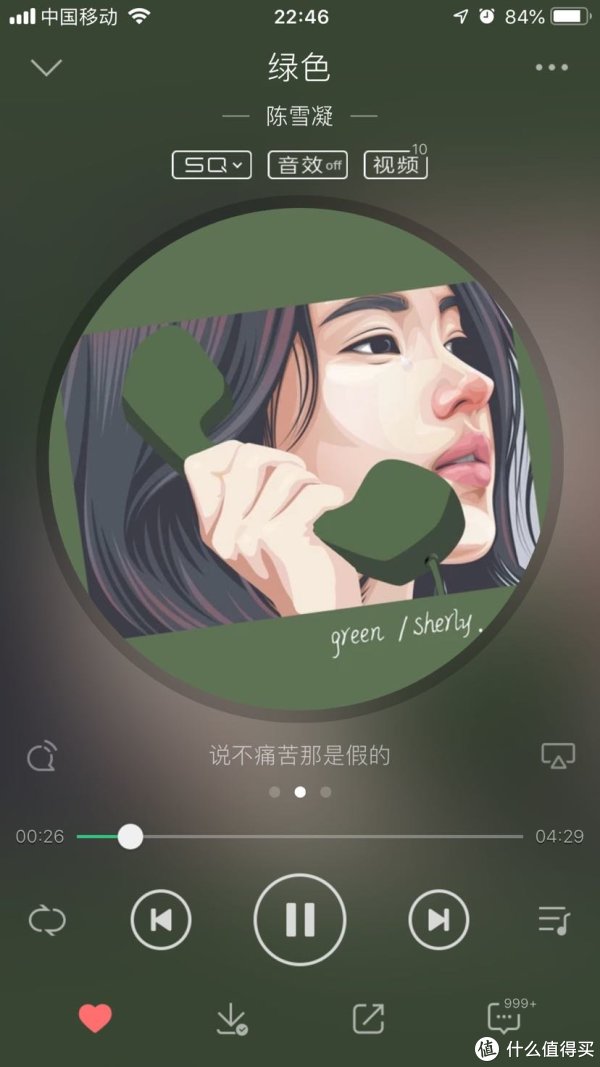600x1067 pixels.
Task: Skip to the previous track
Action: tap(161, 920)
